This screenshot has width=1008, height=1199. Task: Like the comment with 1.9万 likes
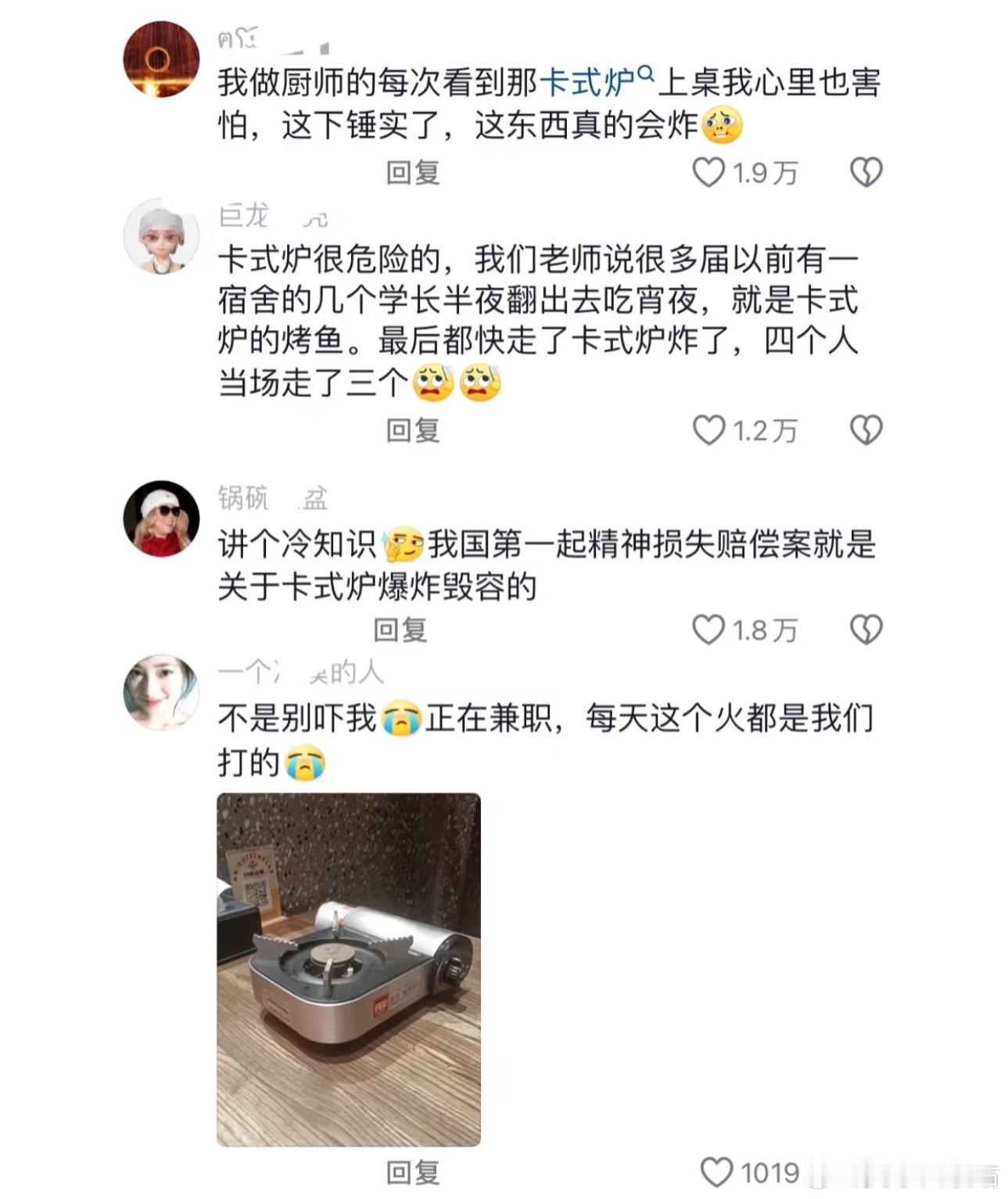[x=708, y=172]
